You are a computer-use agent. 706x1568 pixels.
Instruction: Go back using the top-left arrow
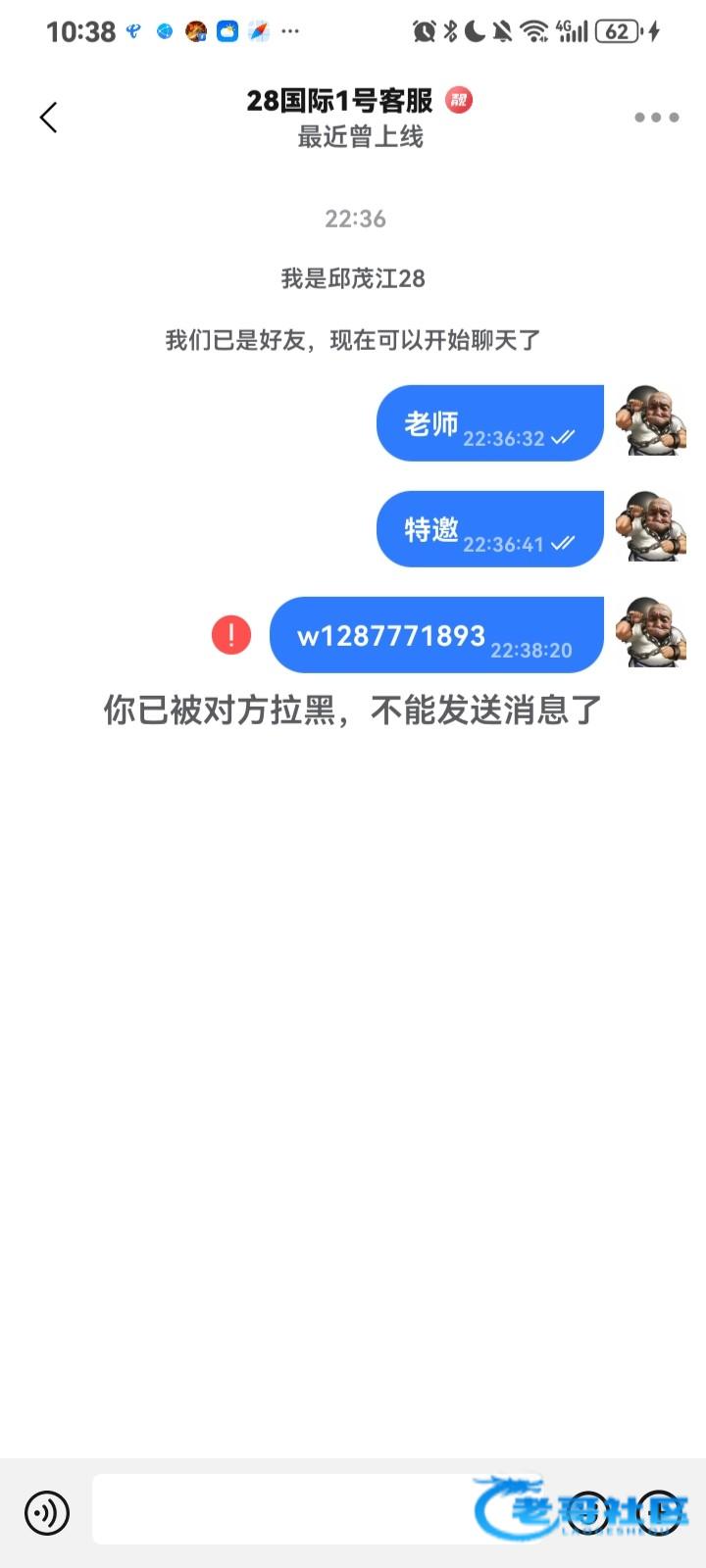[48, 118]
